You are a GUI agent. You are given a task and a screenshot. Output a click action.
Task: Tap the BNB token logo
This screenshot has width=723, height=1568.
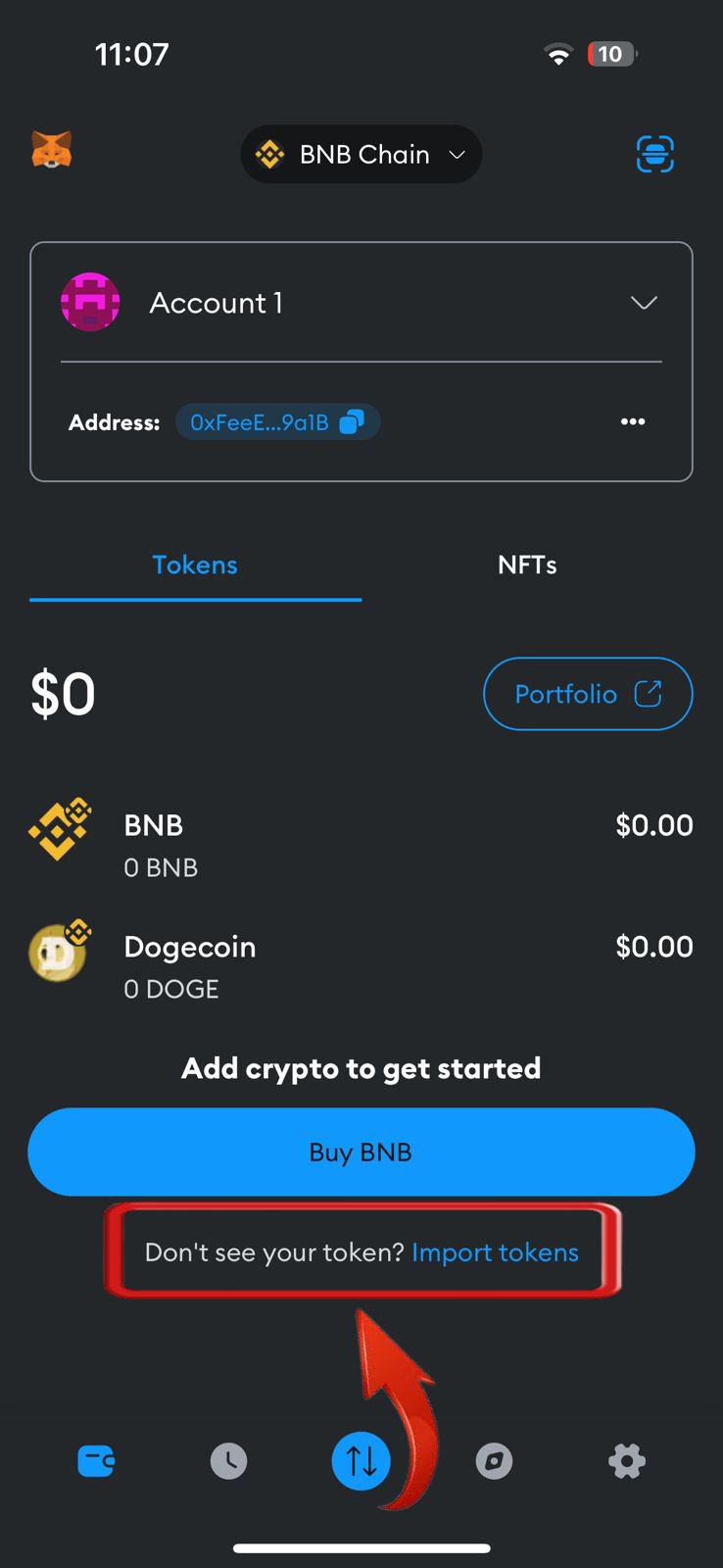61,831
